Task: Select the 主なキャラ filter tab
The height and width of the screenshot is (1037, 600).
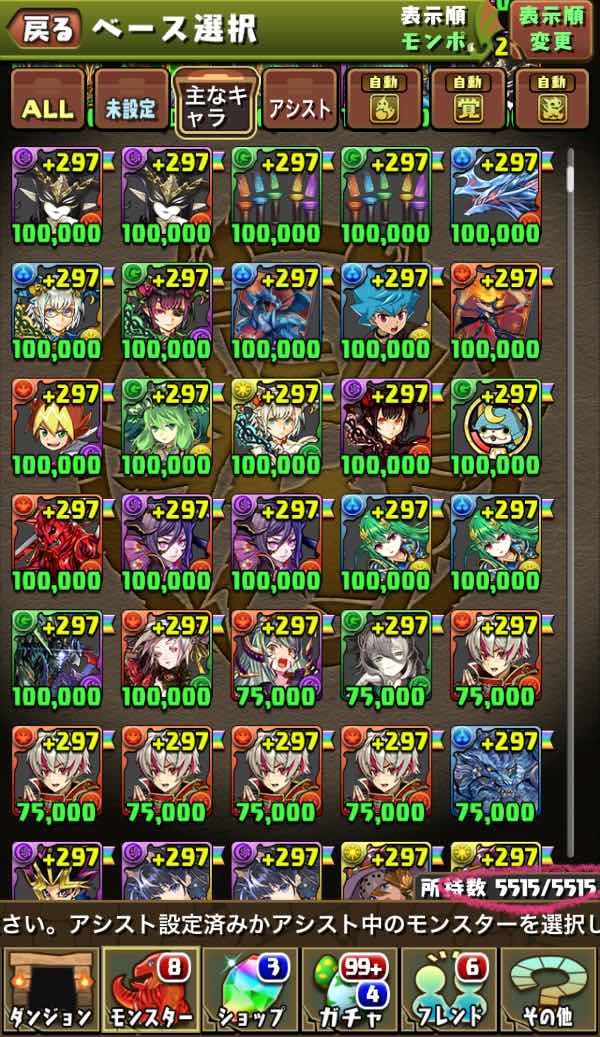Action: coord(214,106)
